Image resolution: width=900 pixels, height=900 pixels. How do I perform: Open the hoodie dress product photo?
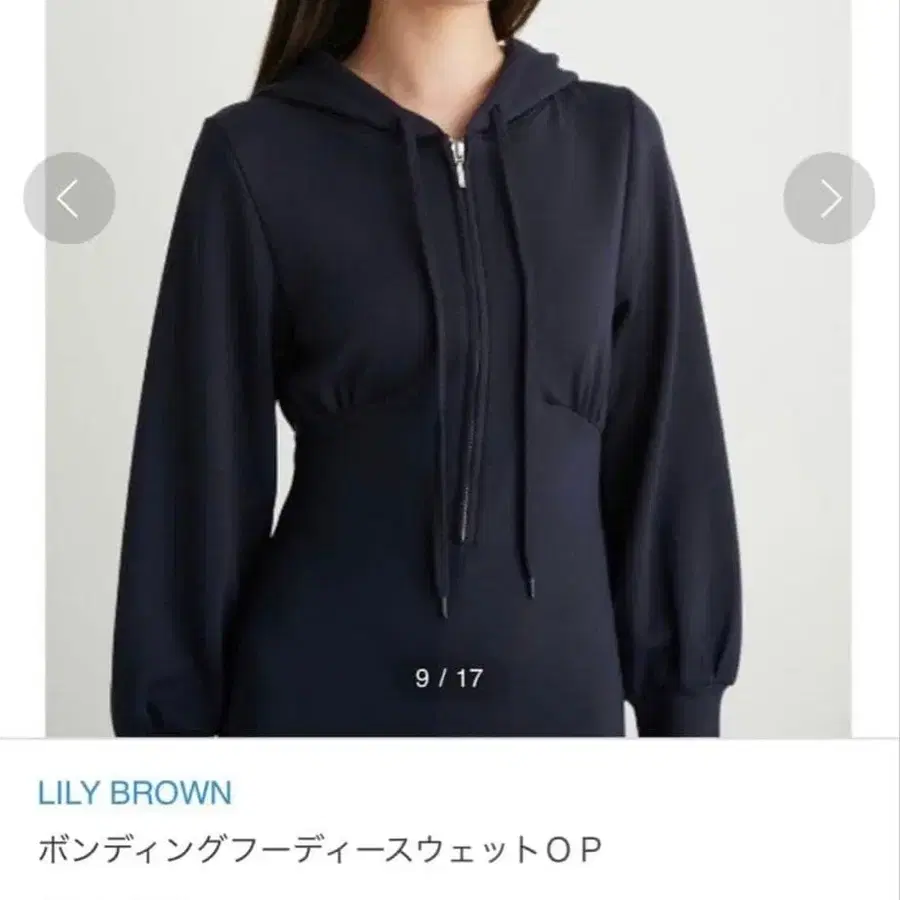pos(450,400)
